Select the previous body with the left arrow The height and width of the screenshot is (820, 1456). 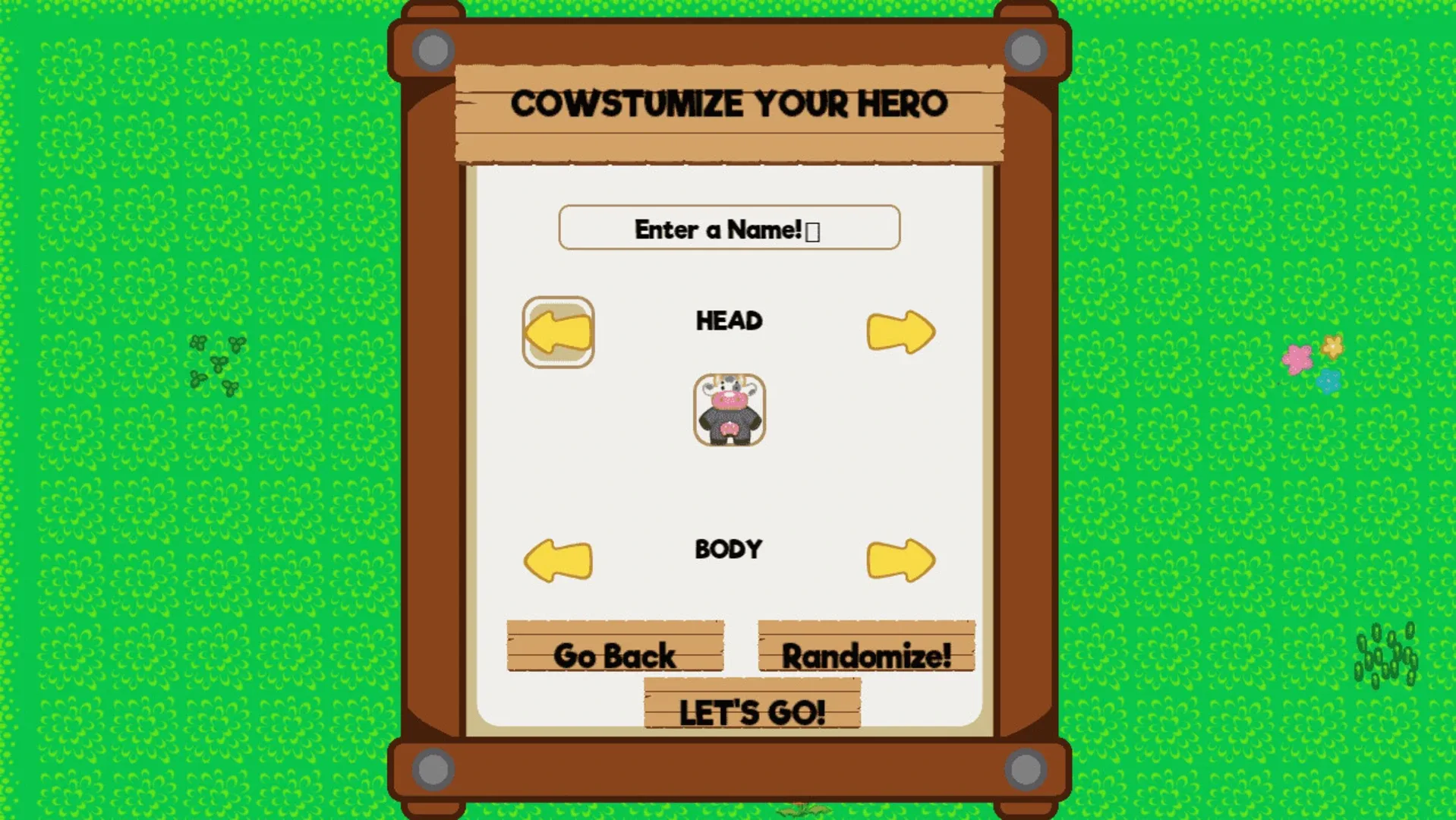(x=559, y=561)
